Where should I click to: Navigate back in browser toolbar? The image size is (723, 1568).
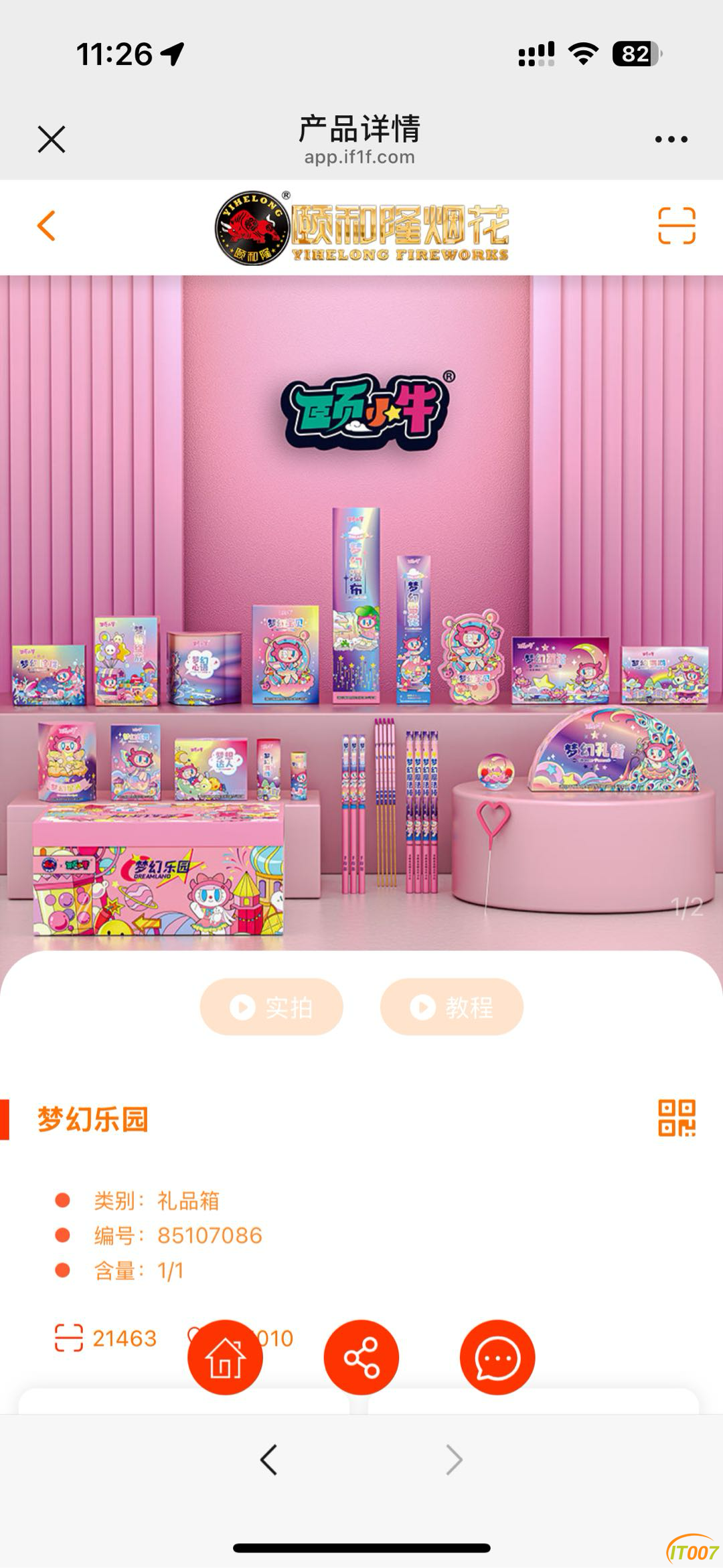pyautogui.click(x=269, y=1460)
